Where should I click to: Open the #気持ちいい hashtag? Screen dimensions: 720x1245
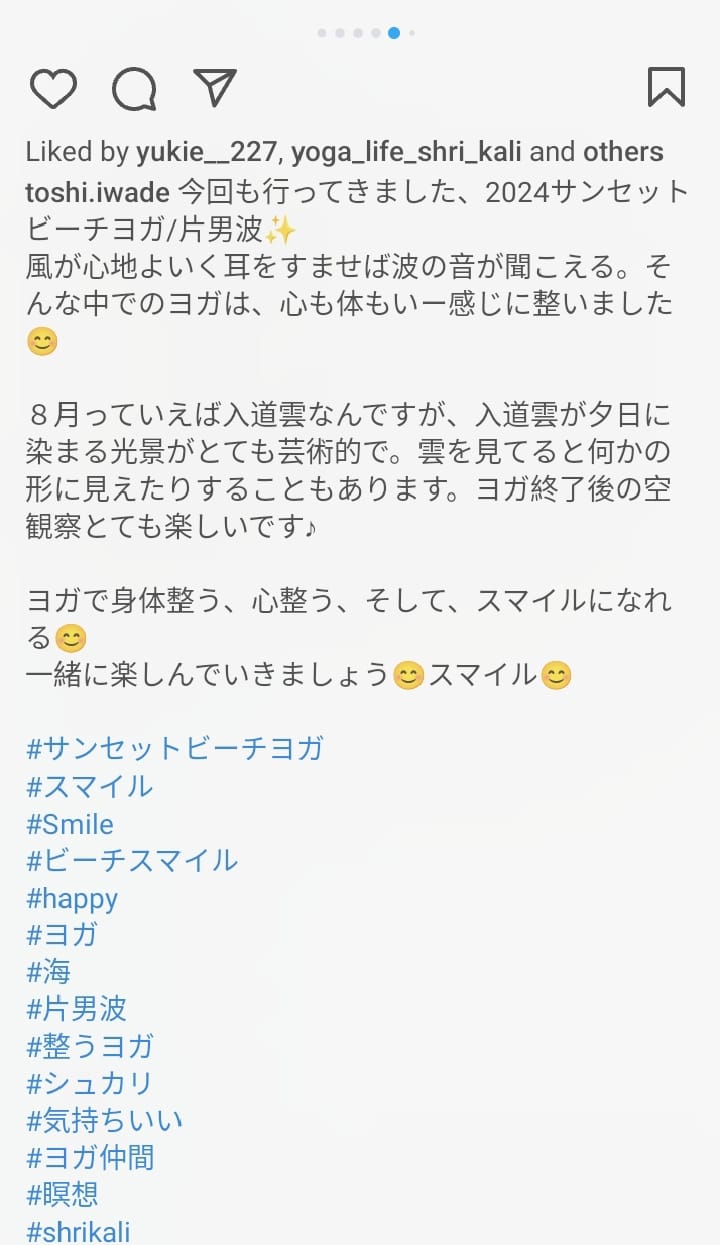point(105,1121)
